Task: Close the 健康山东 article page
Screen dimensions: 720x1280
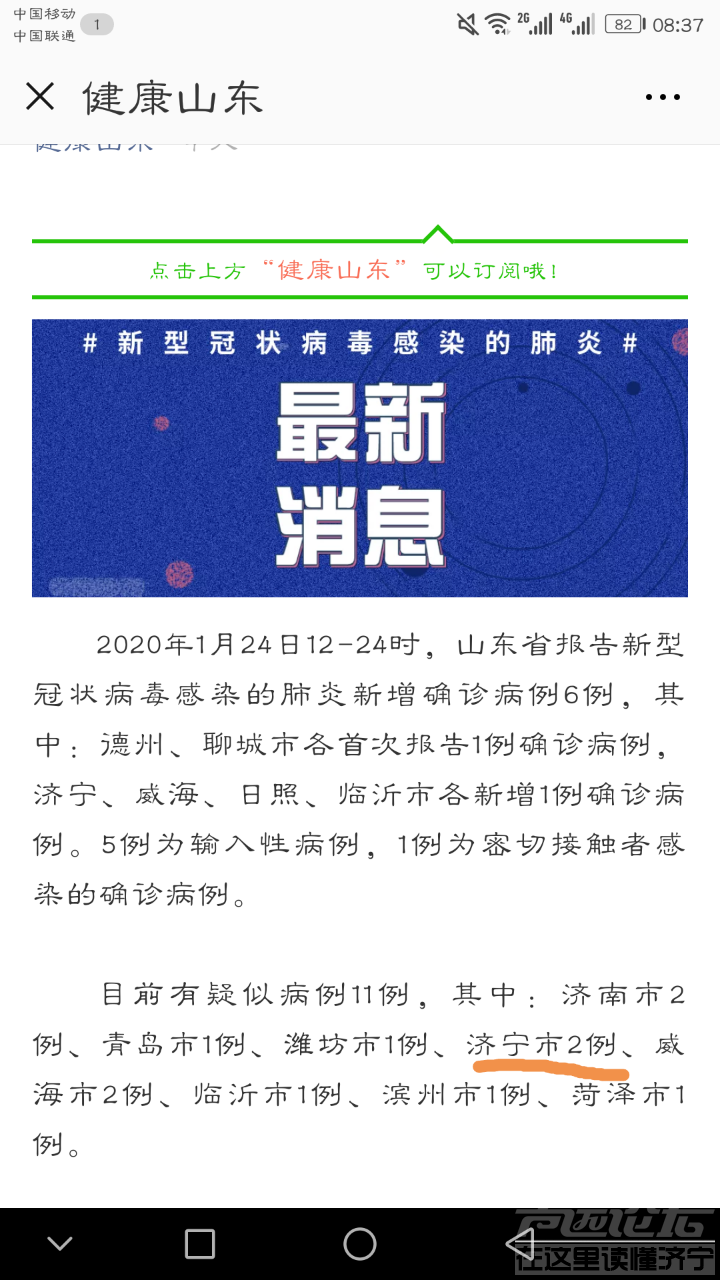Action: 40,97
